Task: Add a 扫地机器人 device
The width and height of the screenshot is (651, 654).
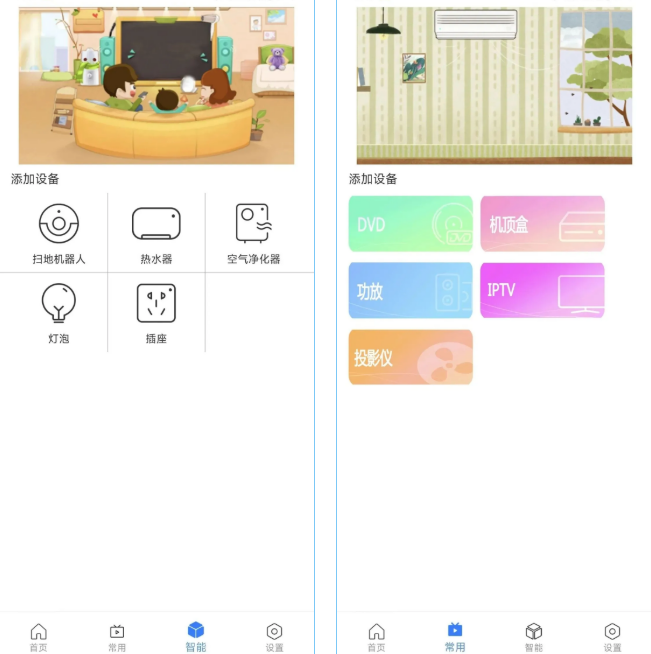Action: point(58,232)
